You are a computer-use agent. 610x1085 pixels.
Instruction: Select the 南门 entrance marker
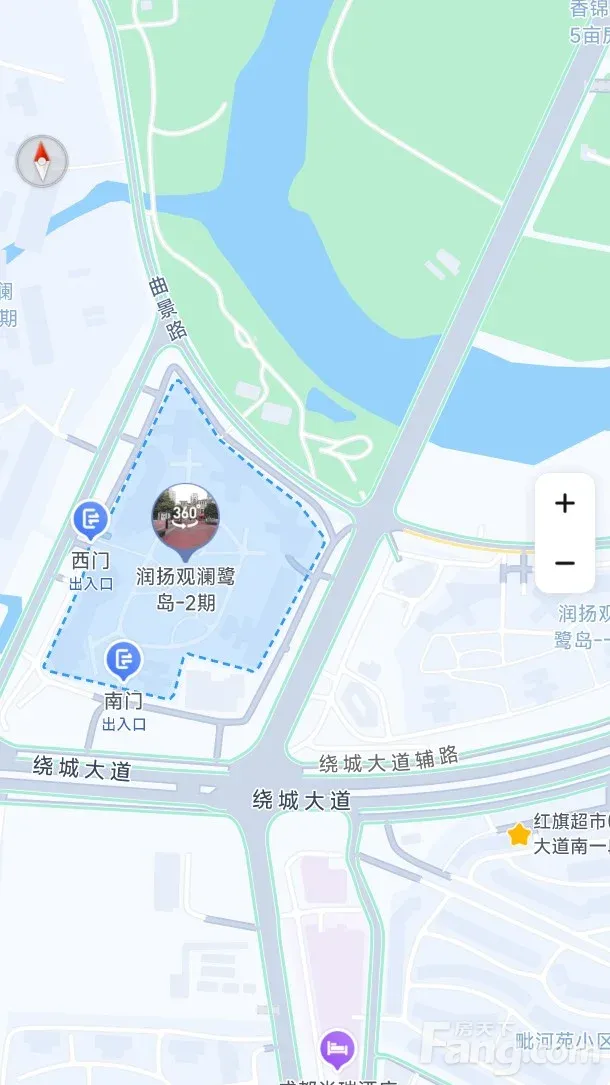click(x=124, y=660)
